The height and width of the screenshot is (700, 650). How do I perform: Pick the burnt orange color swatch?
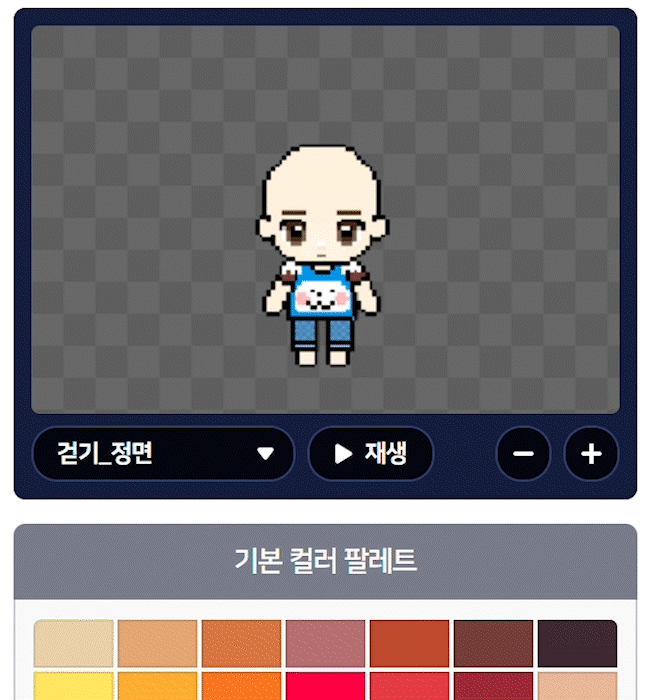pos(242,643)
